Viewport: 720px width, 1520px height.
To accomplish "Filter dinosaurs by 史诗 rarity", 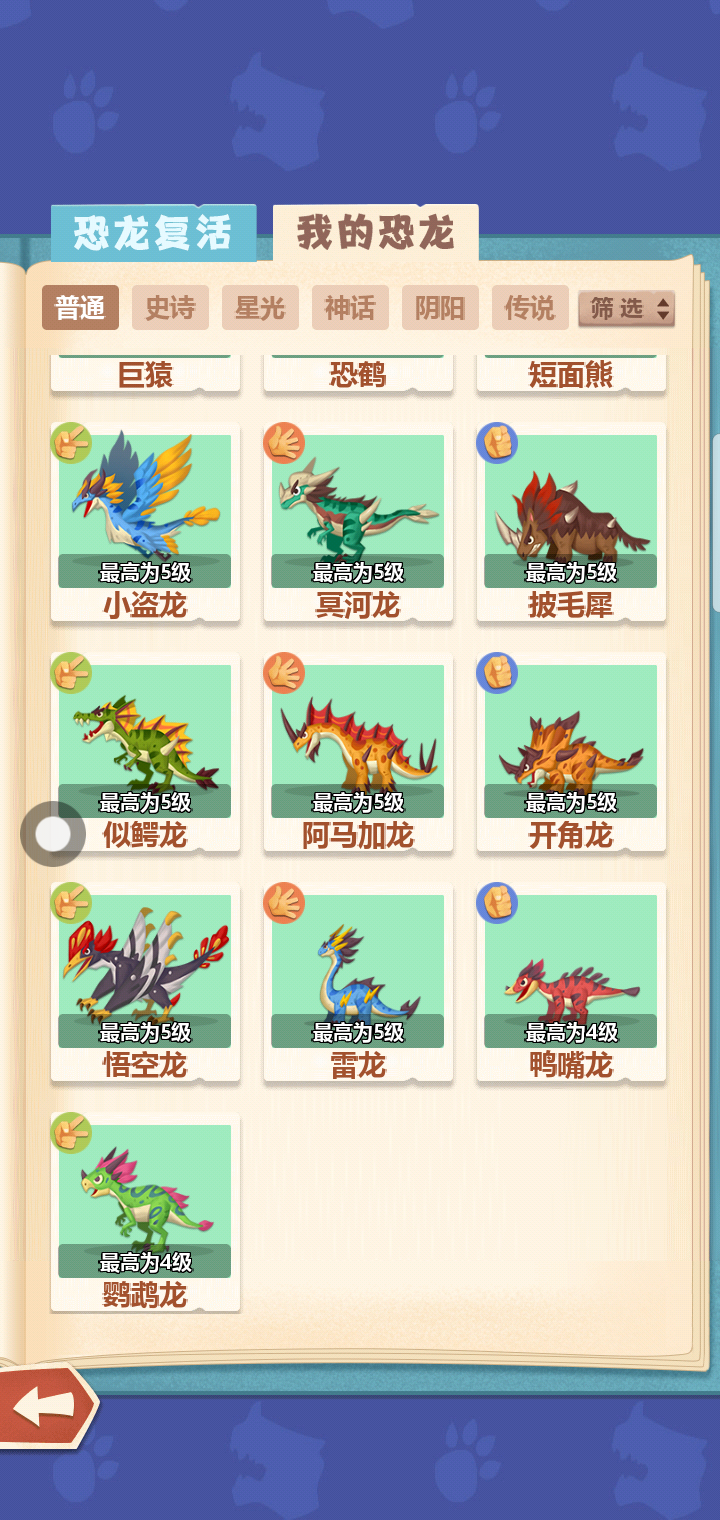I will [x=170, y=308].
